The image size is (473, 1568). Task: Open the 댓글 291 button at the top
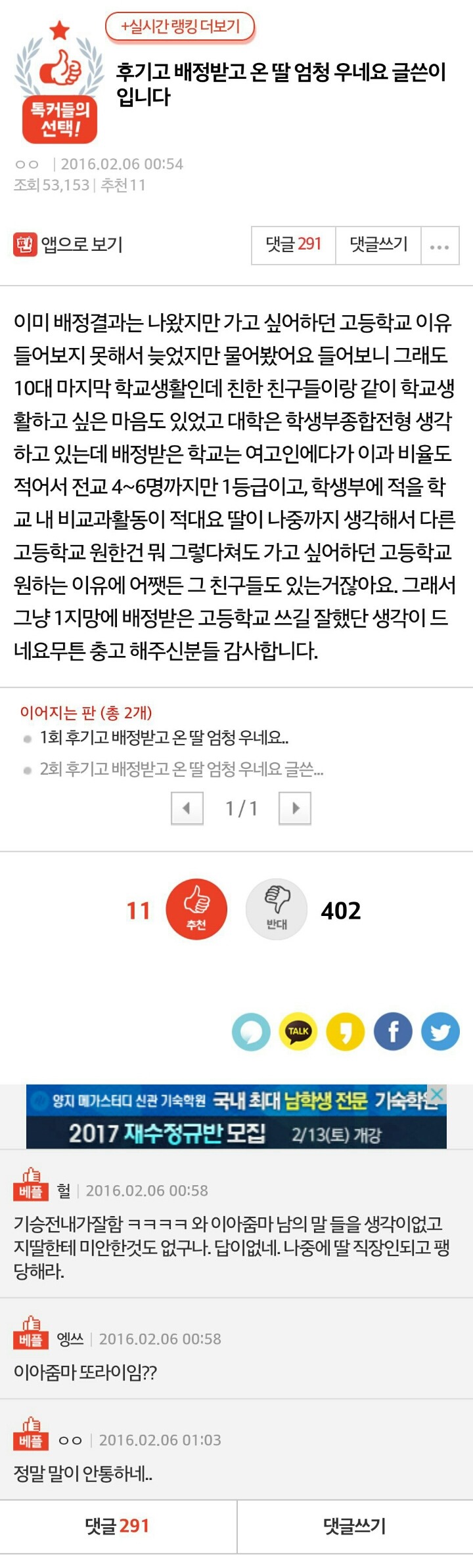click(293, 245)
